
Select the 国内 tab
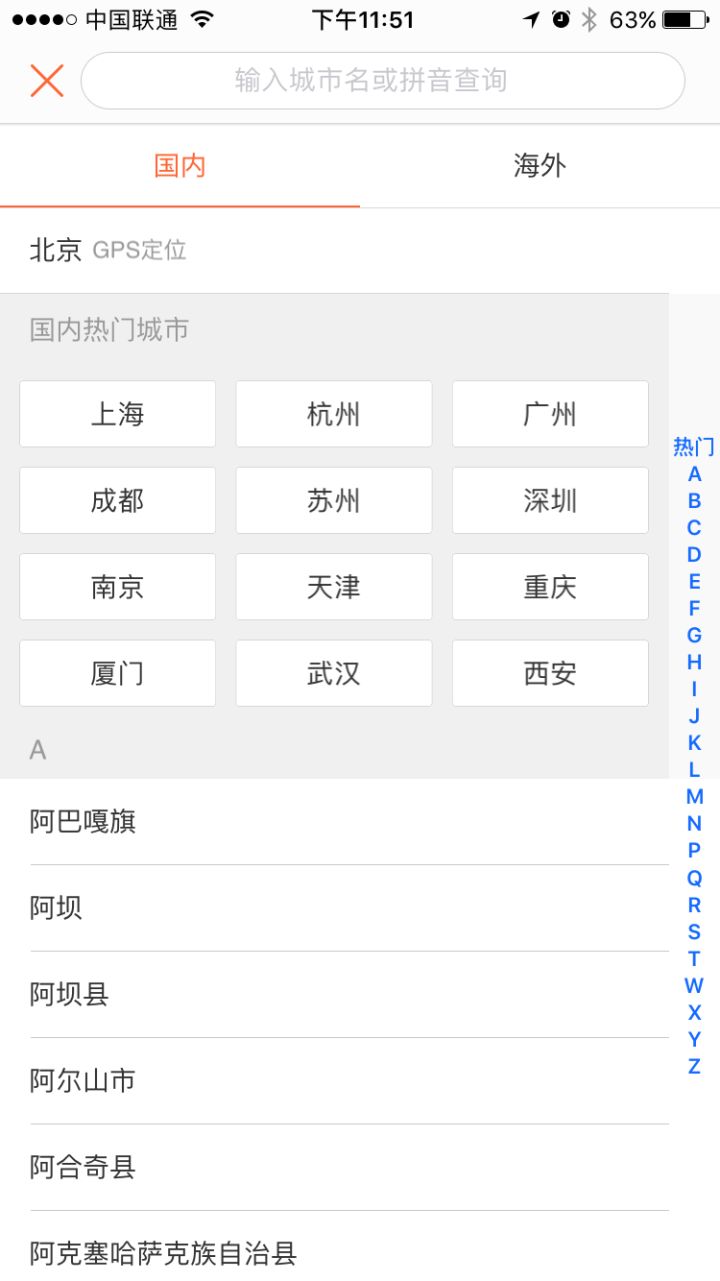pyautogui.click(x=180, y=166)
